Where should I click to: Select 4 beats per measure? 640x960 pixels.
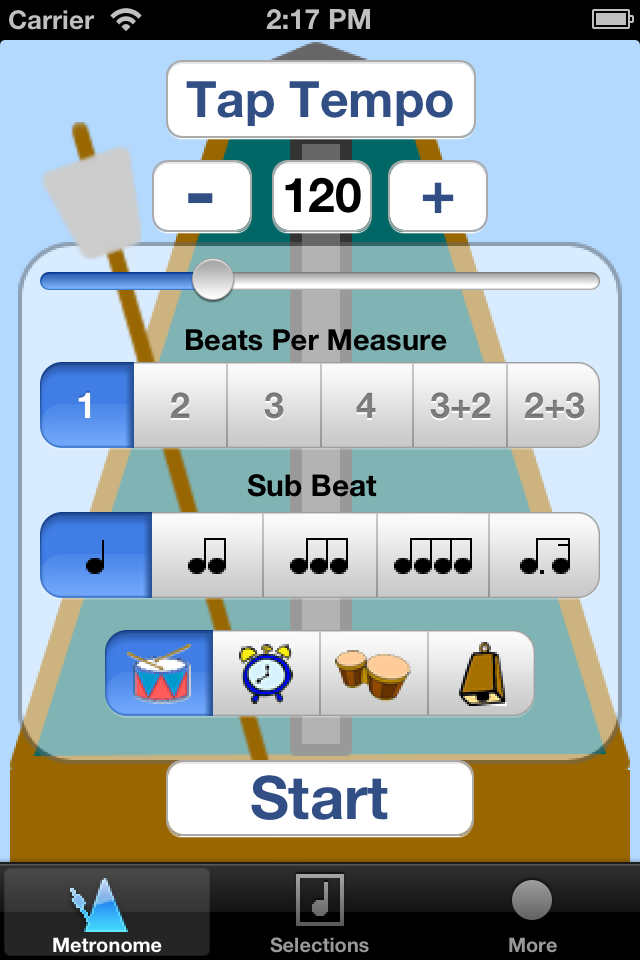366,405
